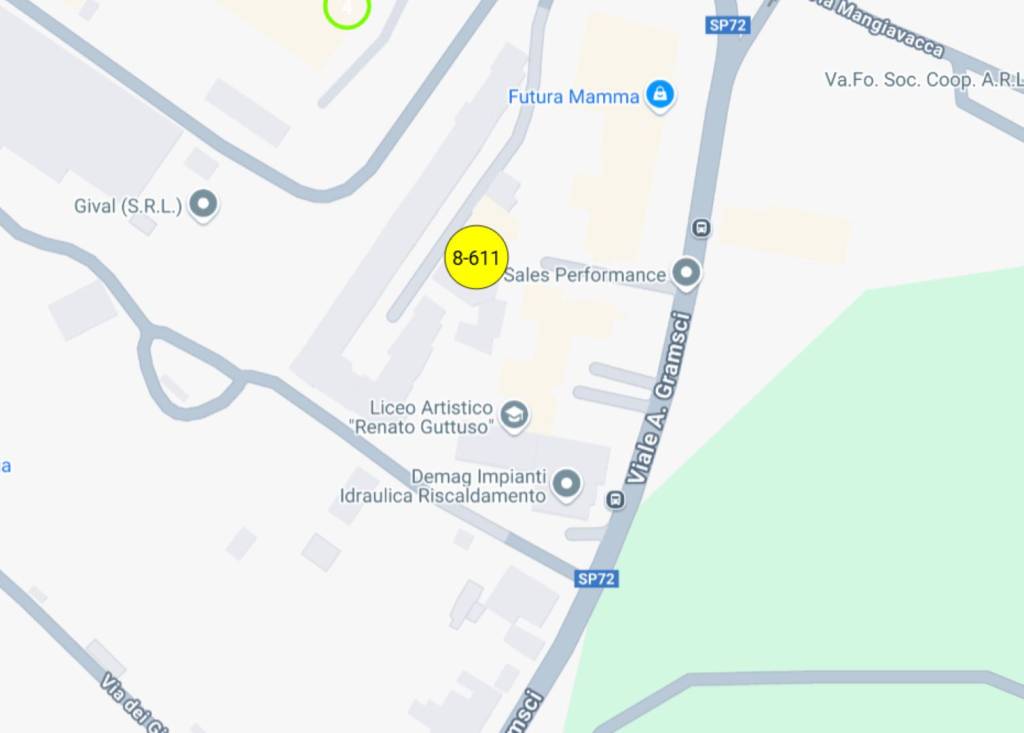Open the Futura Mamma shop pin
The width and height of the screenshot is (1024, 733).
click(x=659, y=95)
